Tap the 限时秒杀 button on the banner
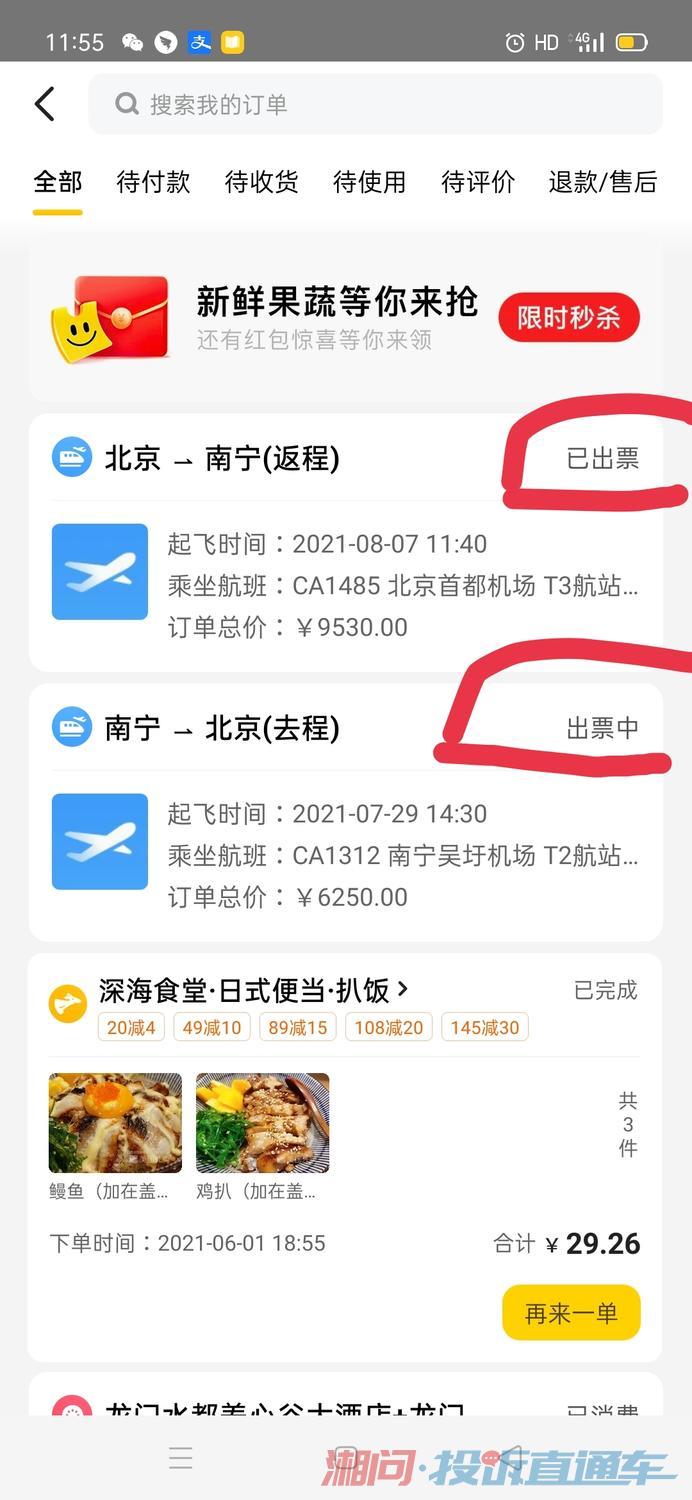 click(x=569, y=318)
